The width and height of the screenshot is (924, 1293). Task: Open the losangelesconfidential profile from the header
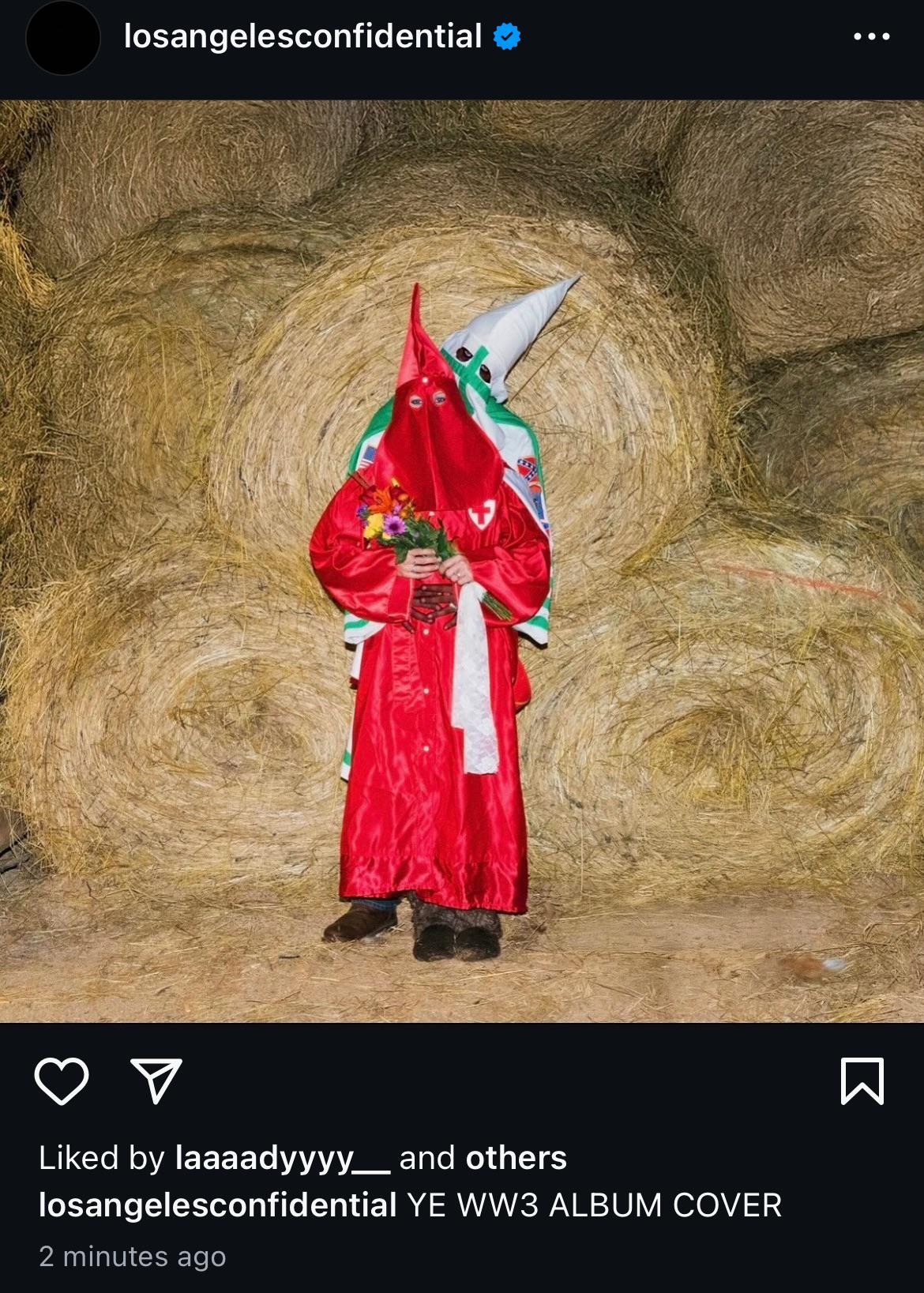(302, 36)
